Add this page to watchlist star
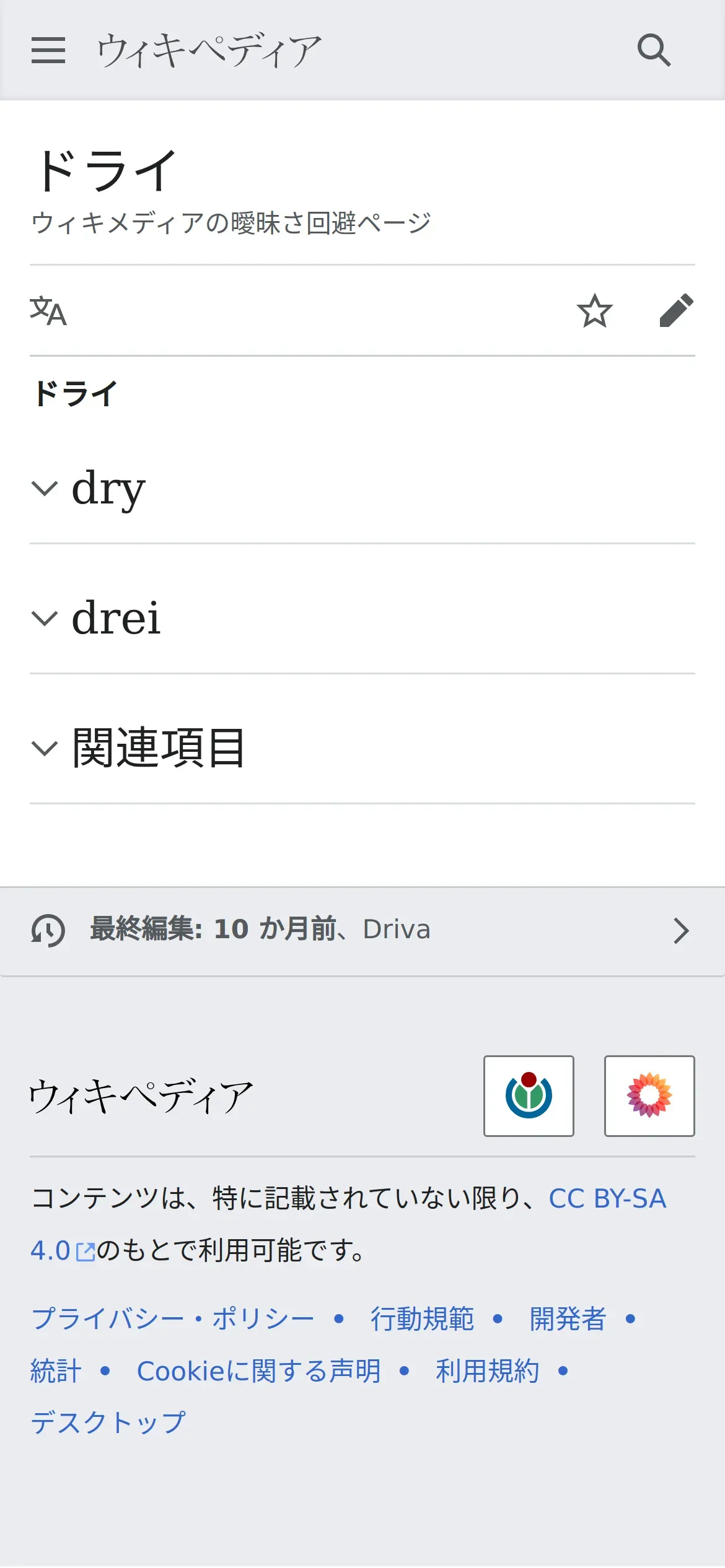Image resolution: width=725 pixels, height=1568 pixels. pos(594,310)
